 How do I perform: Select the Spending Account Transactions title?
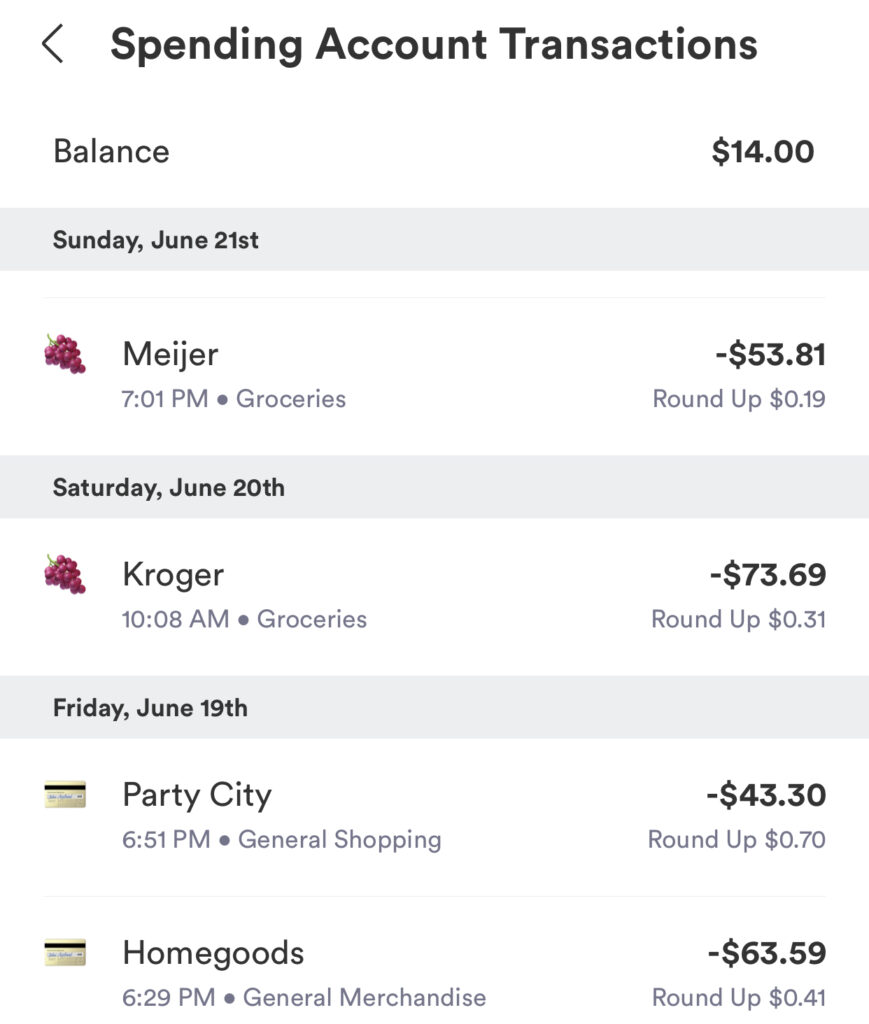[434, 44]
